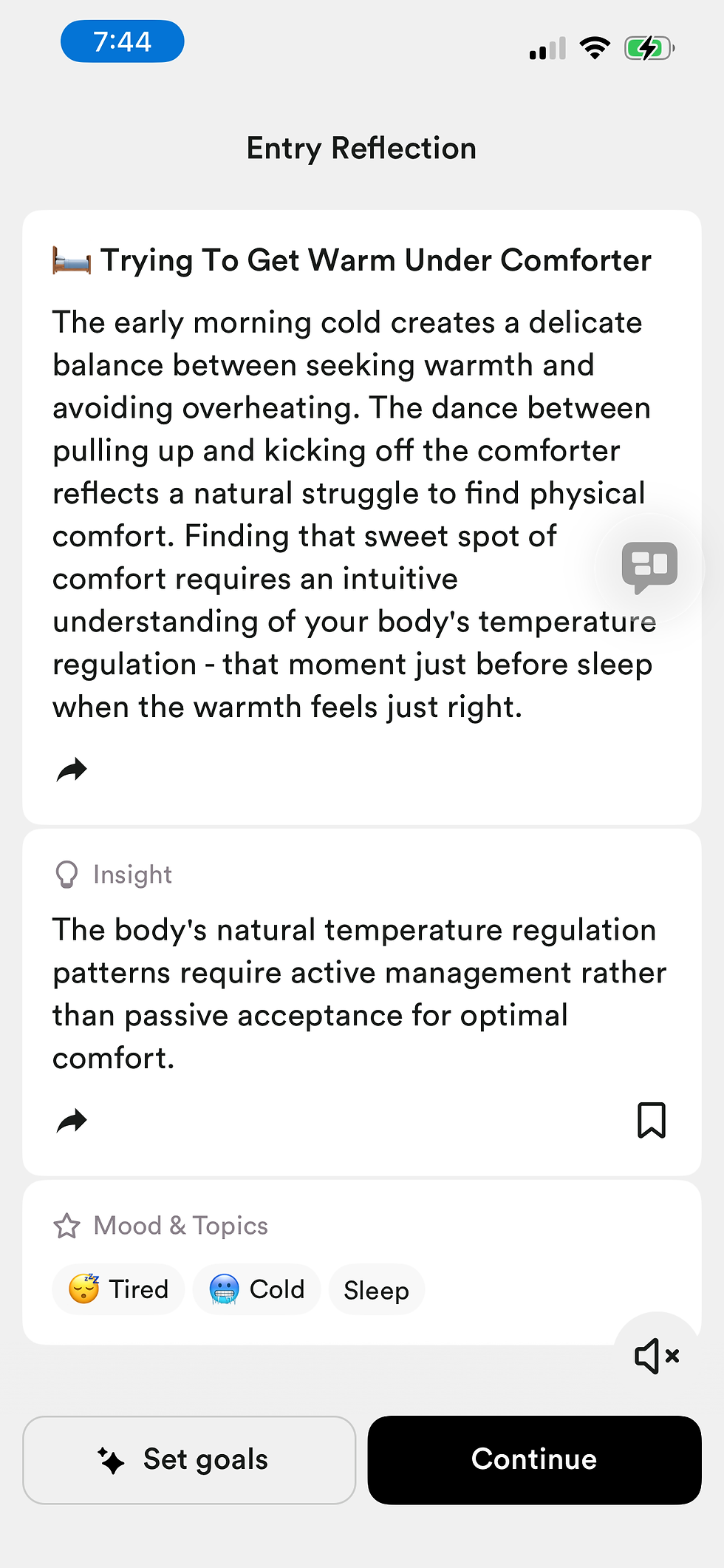Select the Tired mood chip
This screenshot has height=1568, width=724.
(118, 1289)
